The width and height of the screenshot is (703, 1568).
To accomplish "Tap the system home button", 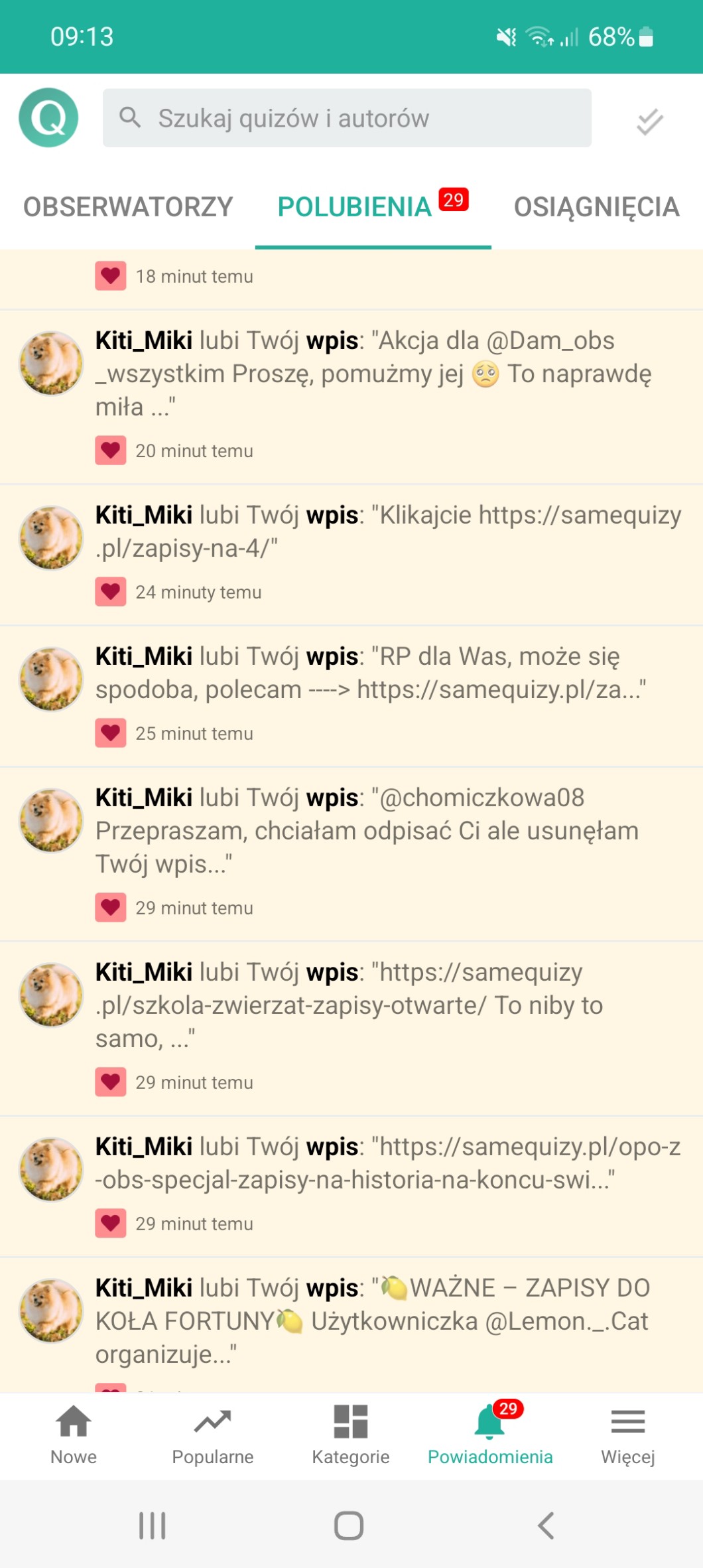I will click(349, 1525).
